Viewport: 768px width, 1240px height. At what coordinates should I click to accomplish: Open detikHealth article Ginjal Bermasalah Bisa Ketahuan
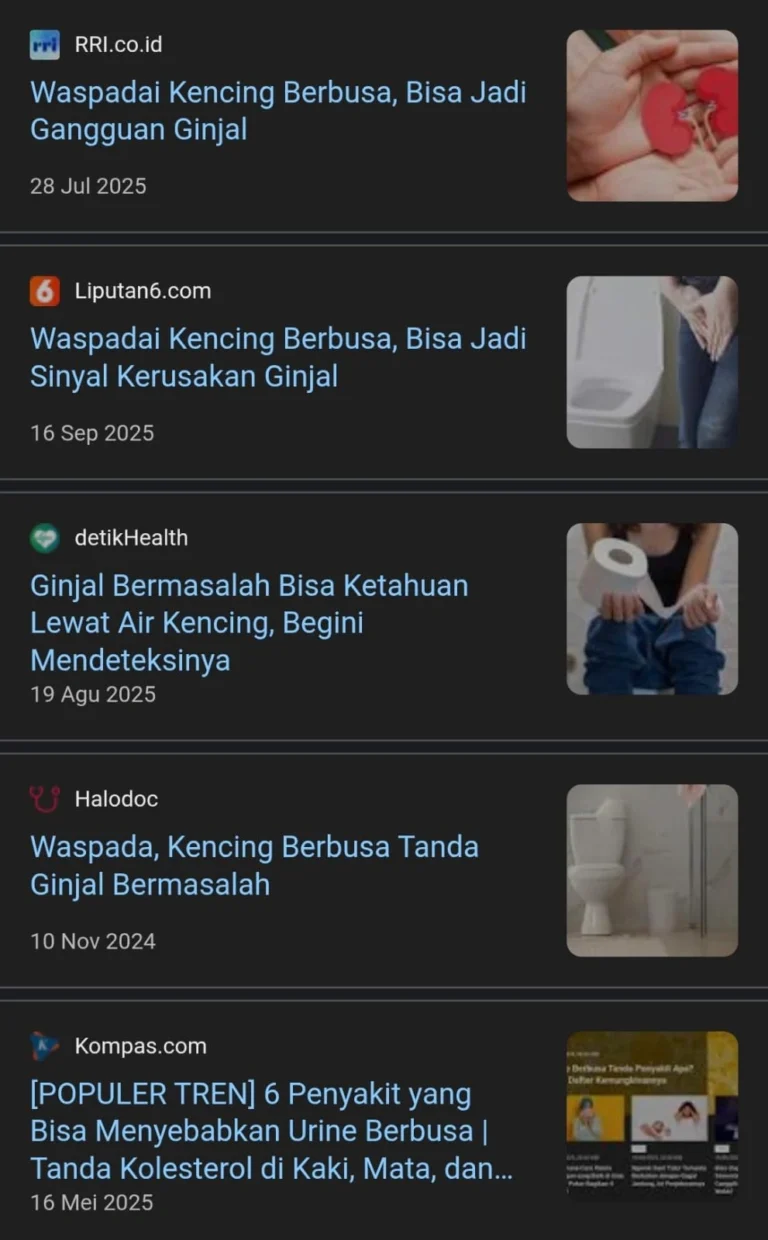pos(250,622)
